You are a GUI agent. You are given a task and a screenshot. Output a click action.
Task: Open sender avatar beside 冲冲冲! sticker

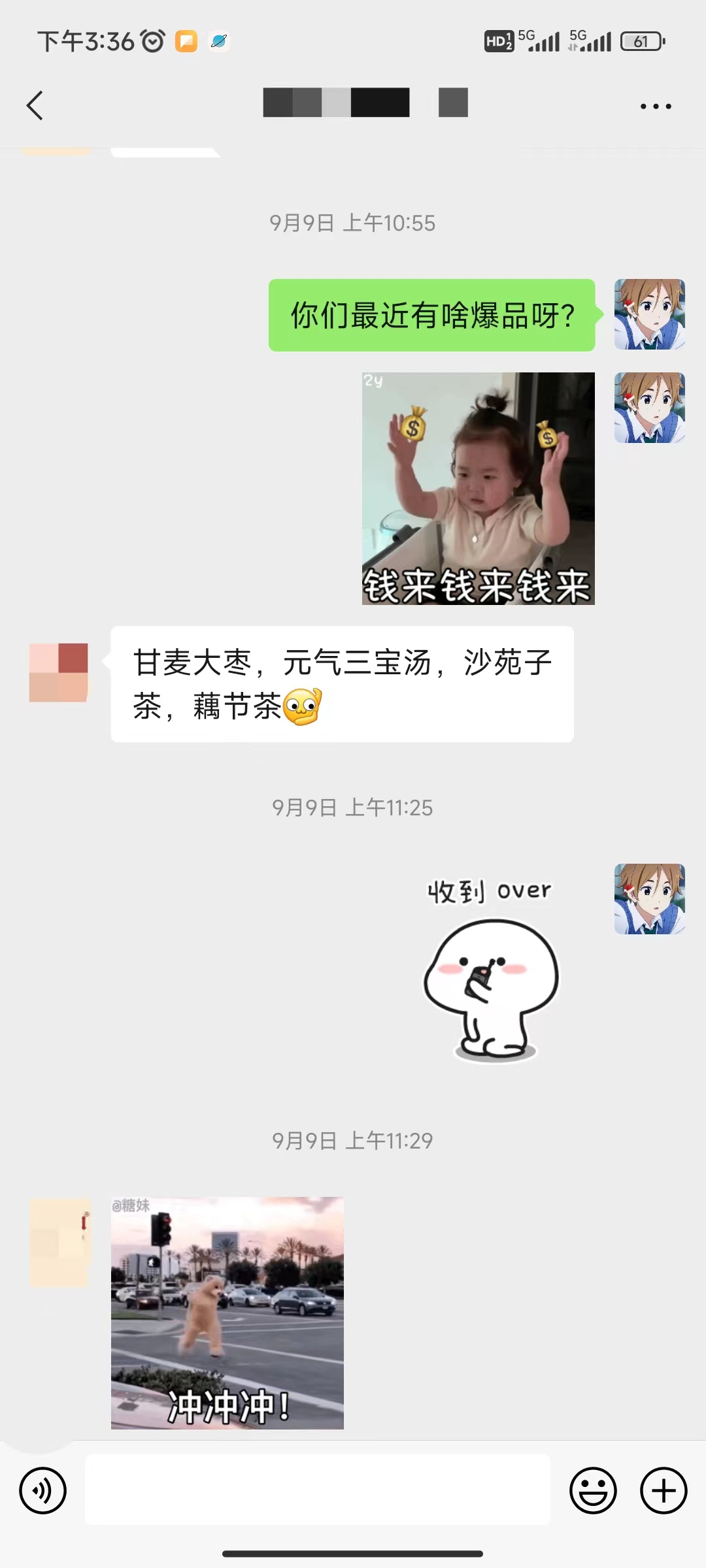point(59,1243)
